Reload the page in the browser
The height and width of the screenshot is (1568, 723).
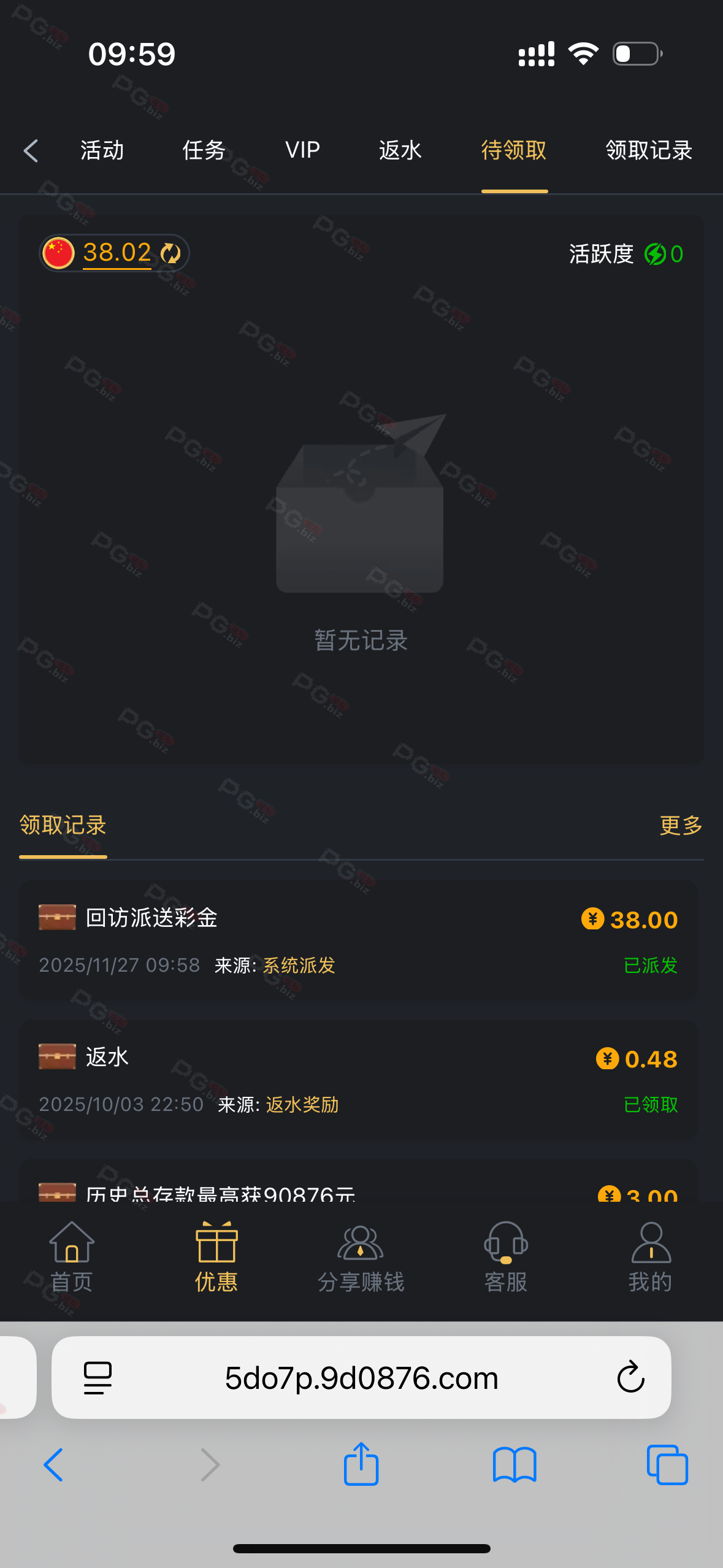(630, 1378)
